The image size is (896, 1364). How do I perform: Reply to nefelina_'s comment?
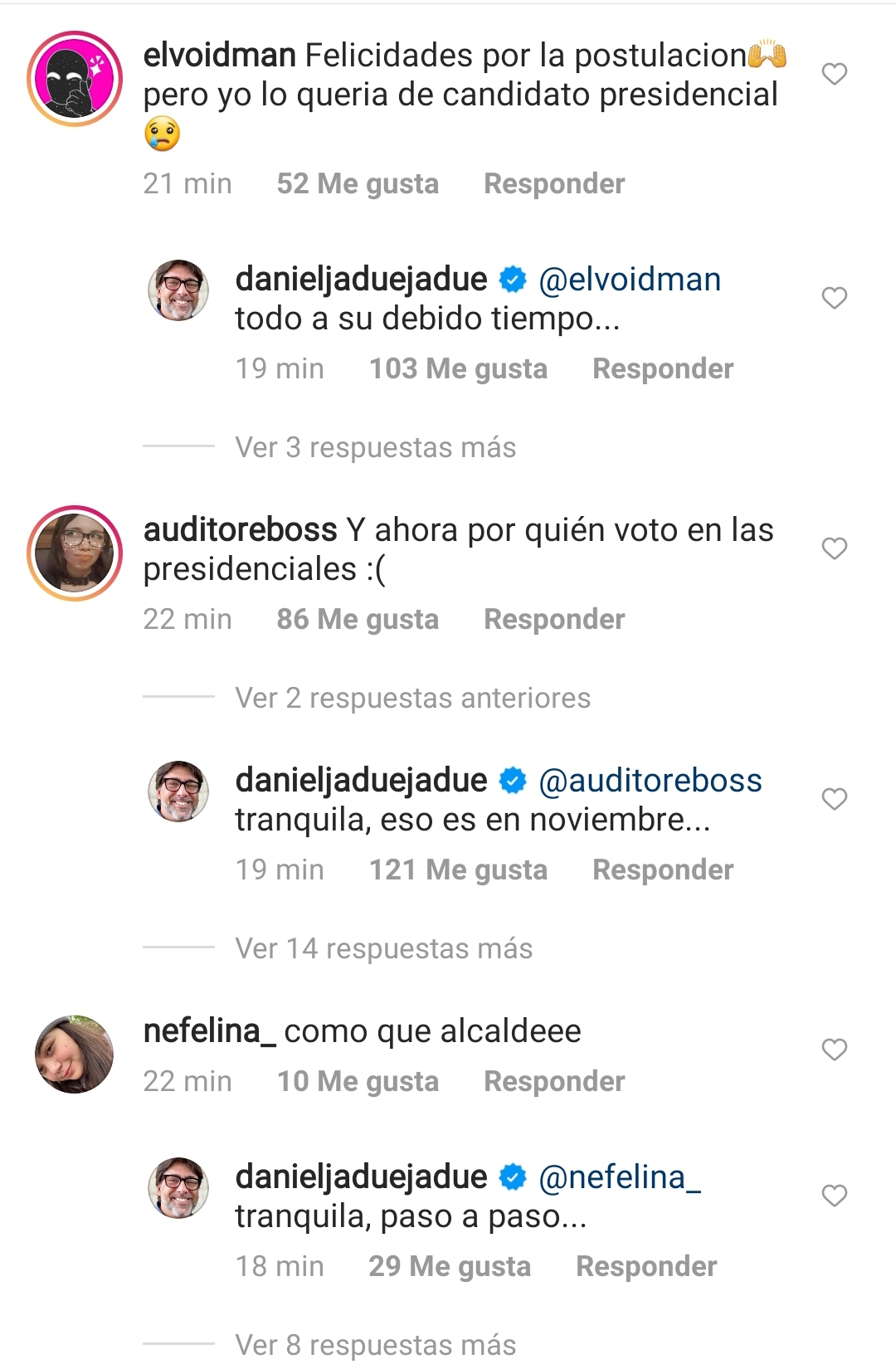pyautogui.click(x=554, y=1081)
